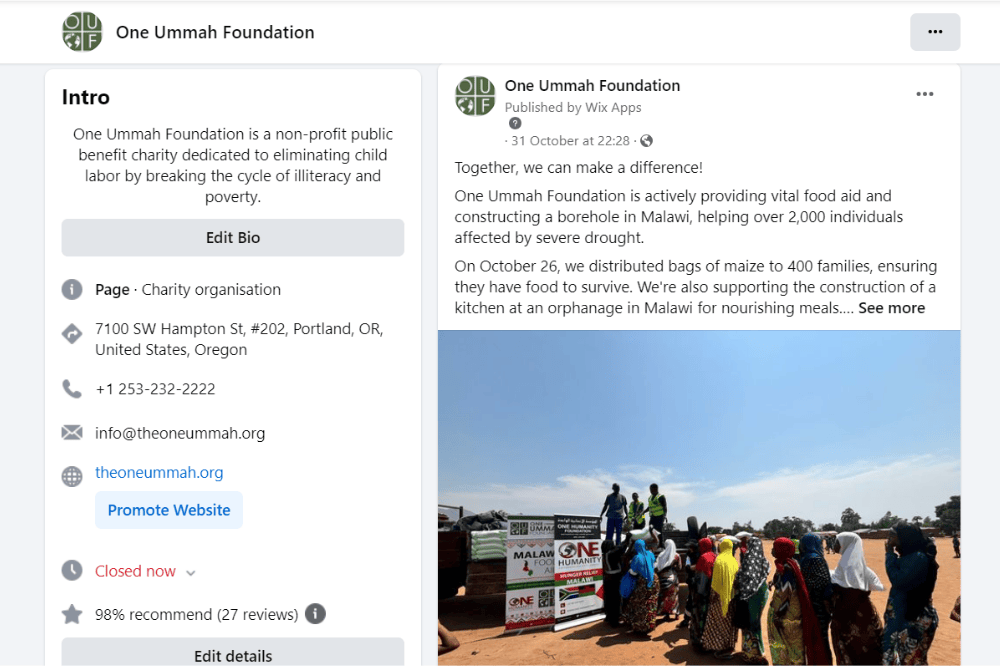Open the 31 October post timestamp
Image resolution: width=1000 pixels, height=666 pixels.
click(x=570, y=141)
